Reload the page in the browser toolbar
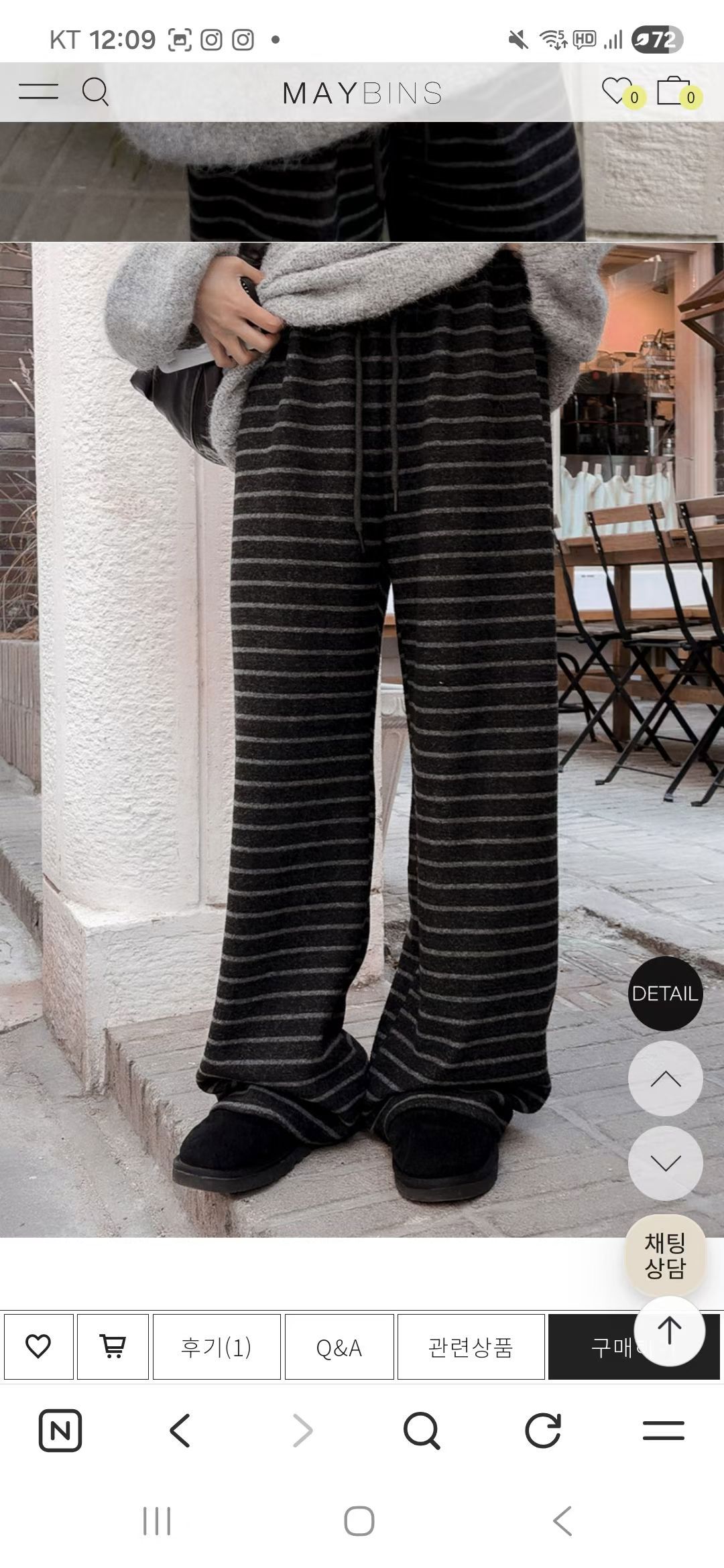 coord(542,1431)
